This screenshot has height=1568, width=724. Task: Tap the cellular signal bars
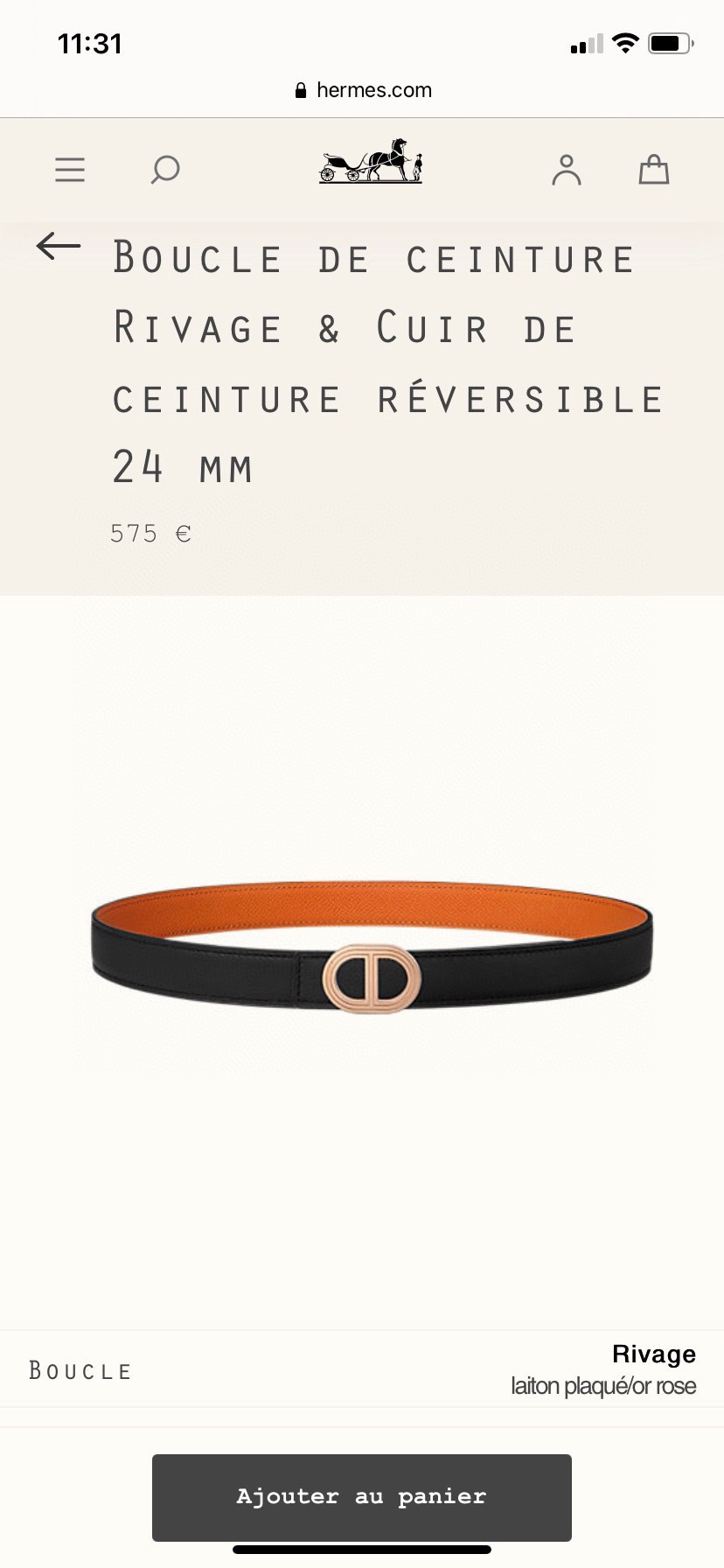pyautogui.click(x=587, y=42)
